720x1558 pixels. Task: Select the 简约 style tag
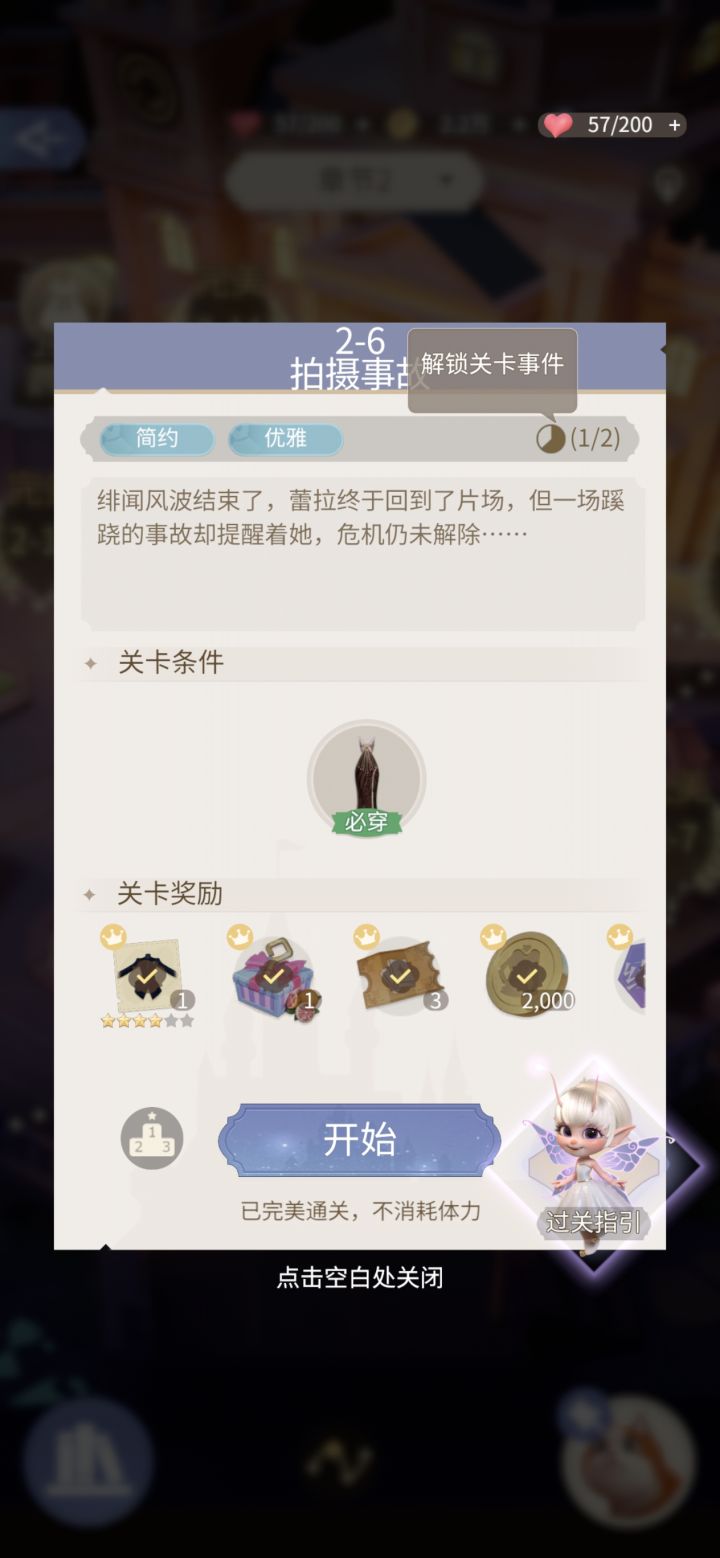click(156, 439)
